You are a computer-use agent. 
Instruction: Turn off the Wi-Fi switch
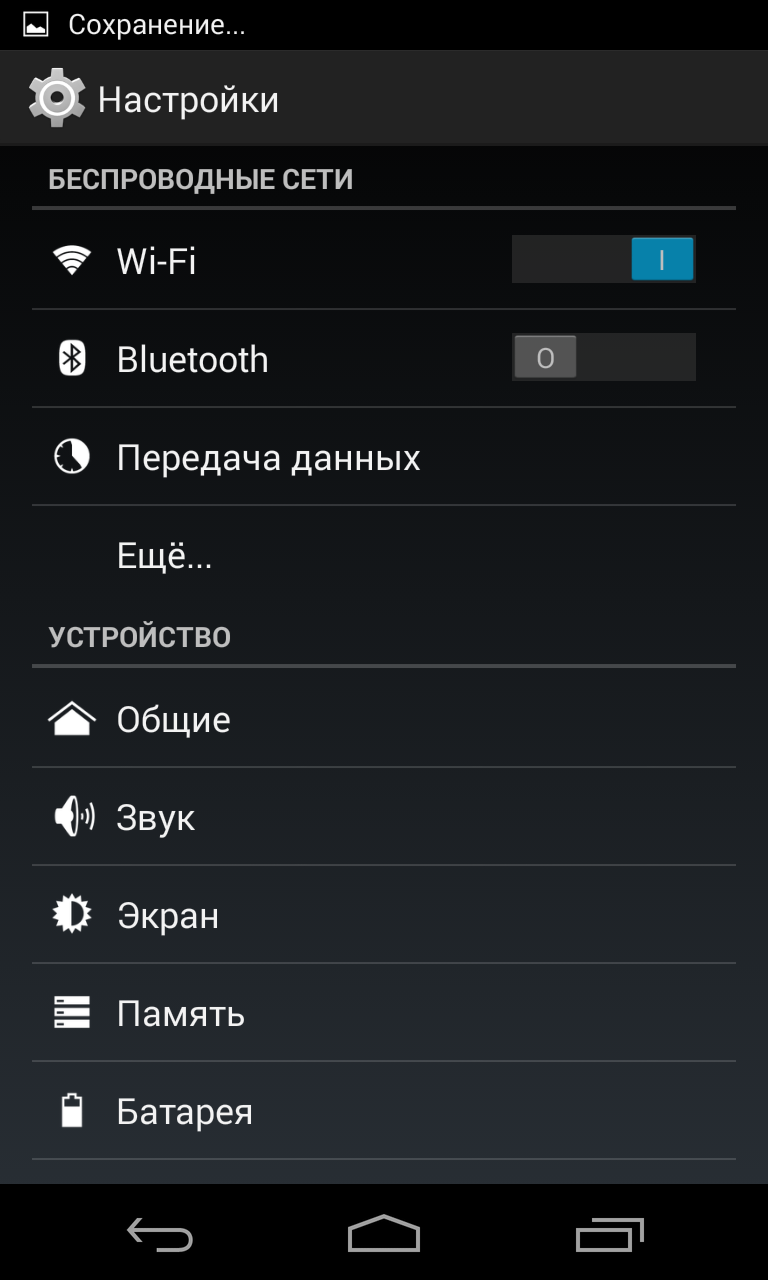pos(603,260)
